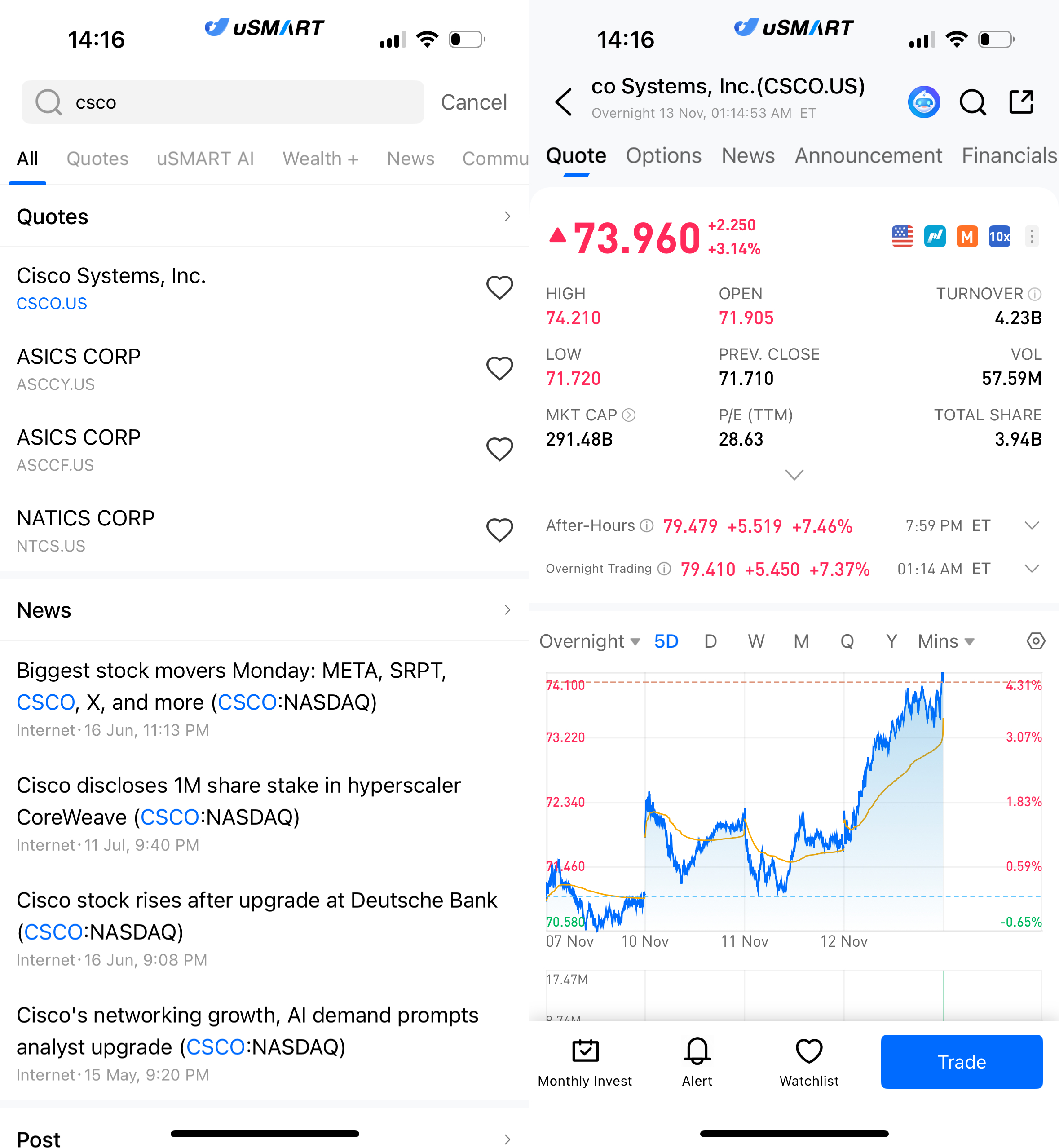Set a price Alert
Image resolution: width=1059 pixels, height=1148 pixels.
pos(697,1061)
